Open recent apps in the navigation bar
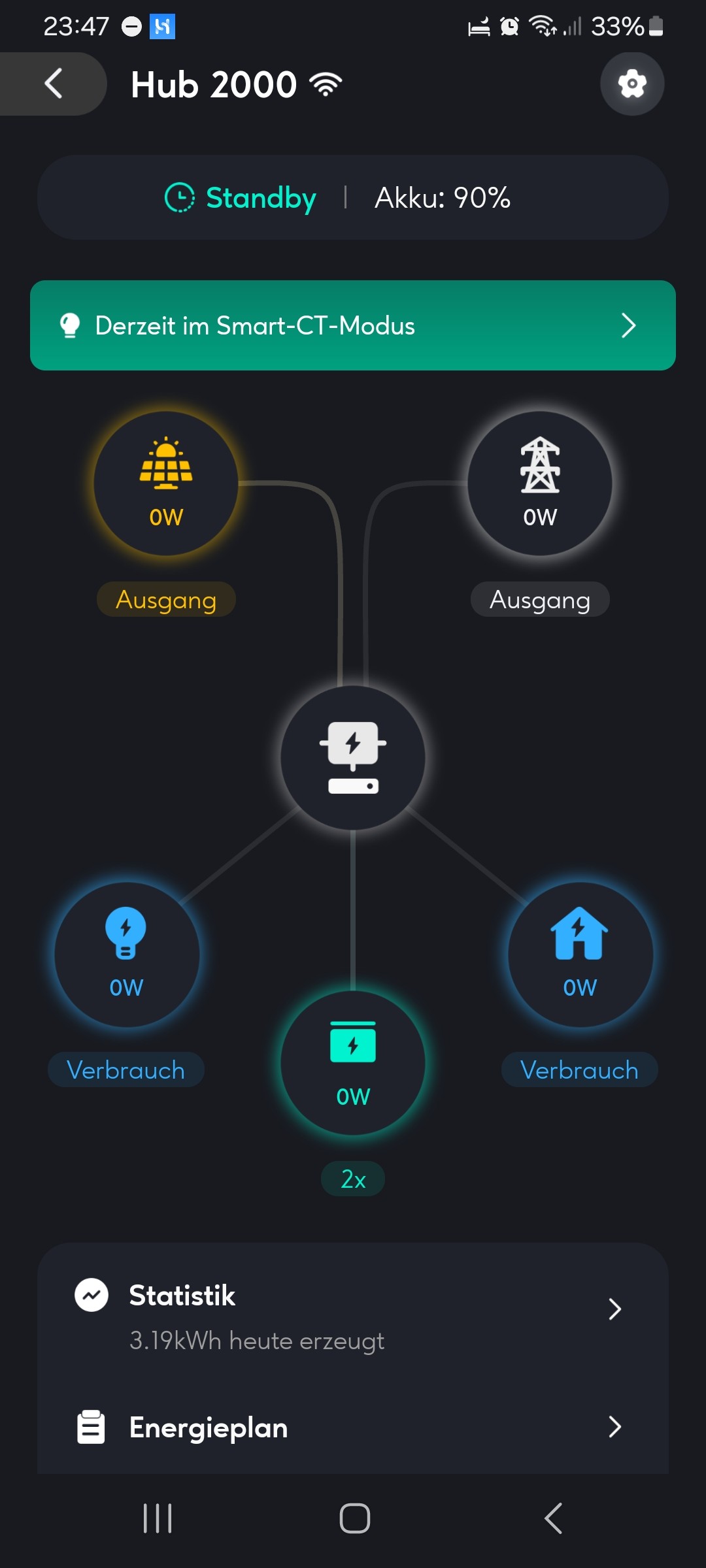706x1568 pixels. [x=158, y=1518]
